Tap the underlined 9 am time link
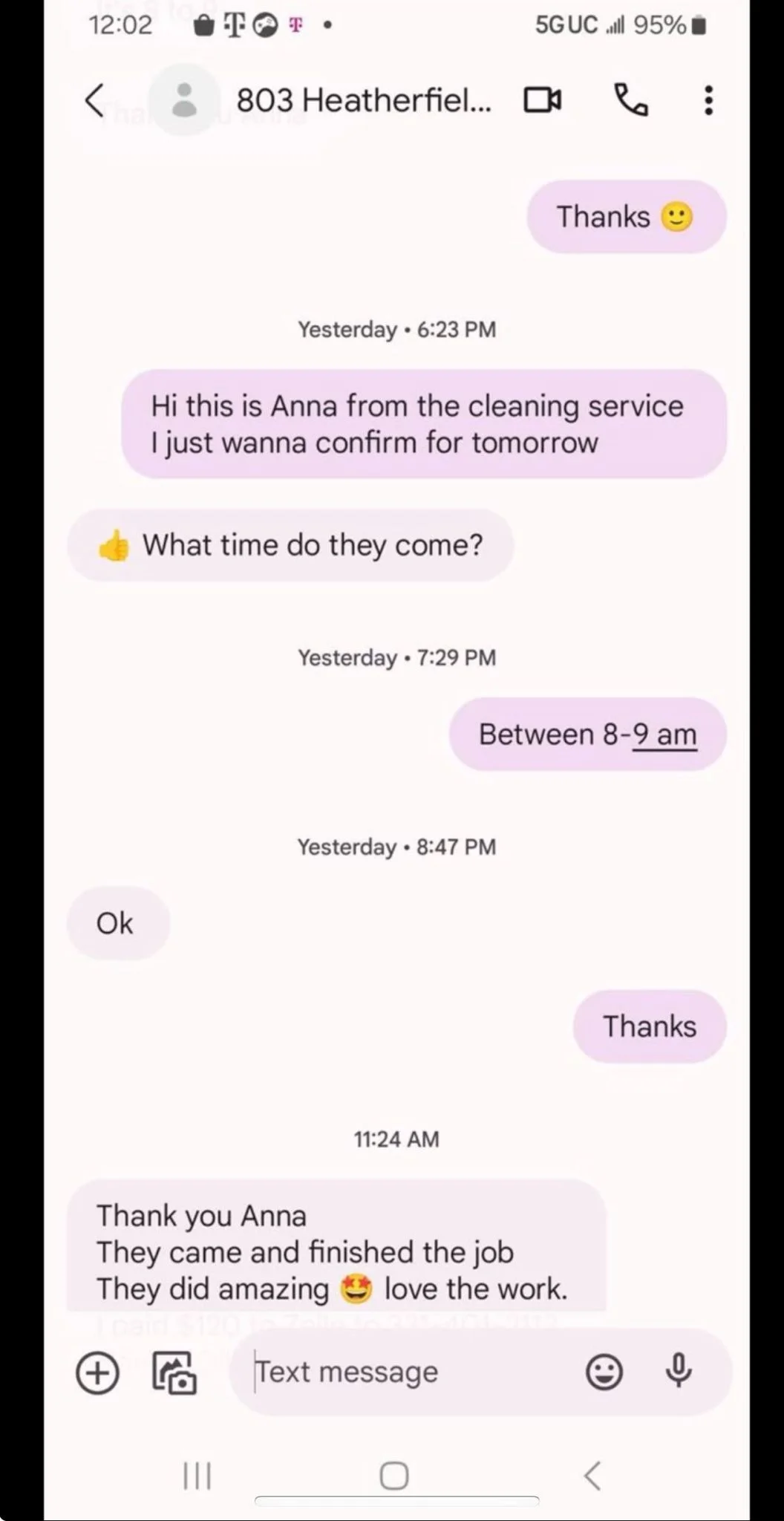Viewport: 784px width, 1521px height. 664,735
